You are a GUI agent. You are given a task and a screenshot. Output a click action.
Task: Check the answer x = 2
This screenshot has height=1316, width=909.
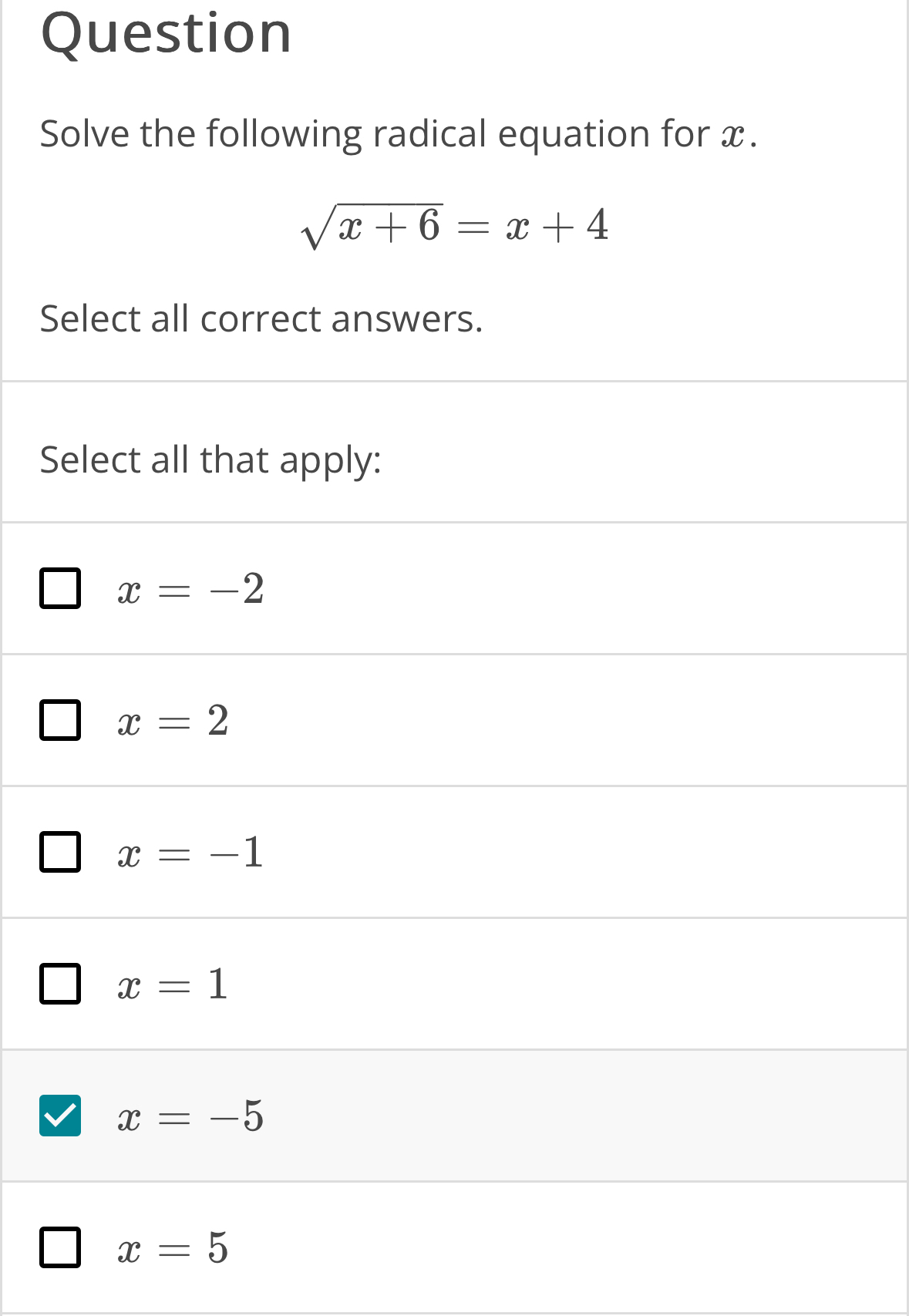click(61, 721)
